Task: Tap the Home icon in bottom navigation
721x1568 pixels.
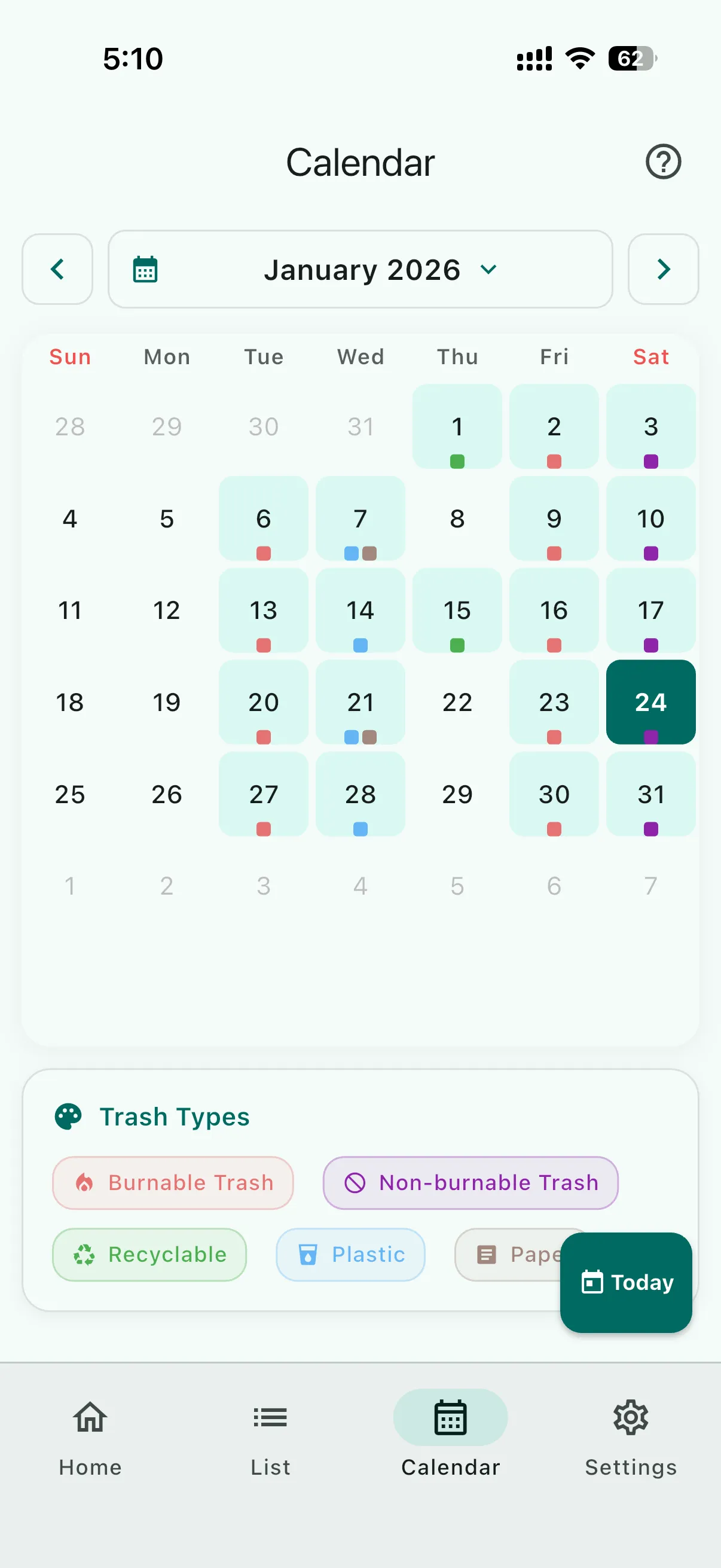Action: coord(89,1417)
